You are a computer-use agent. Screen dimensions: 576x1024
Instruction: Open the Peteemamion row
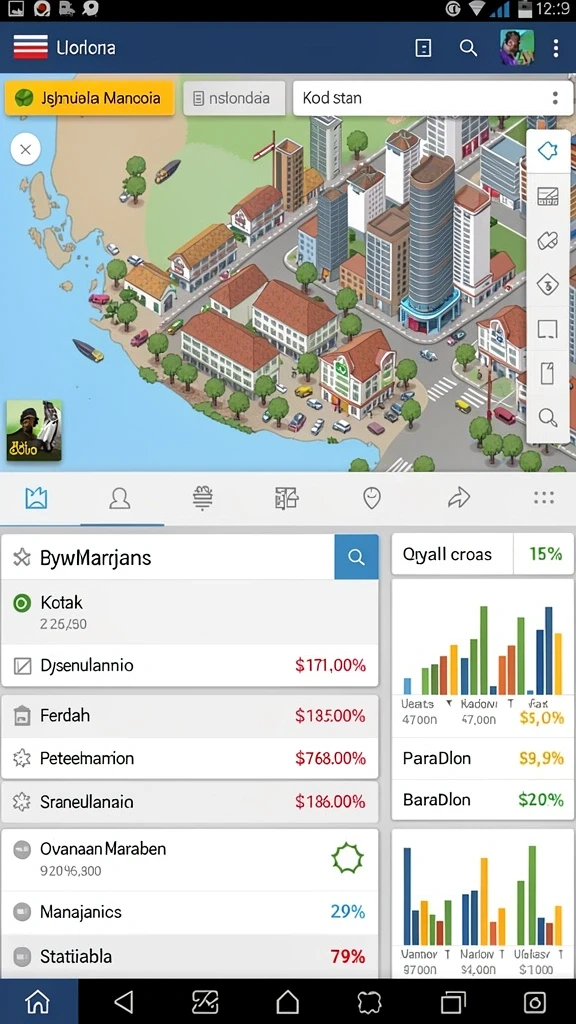click(189, 758)
